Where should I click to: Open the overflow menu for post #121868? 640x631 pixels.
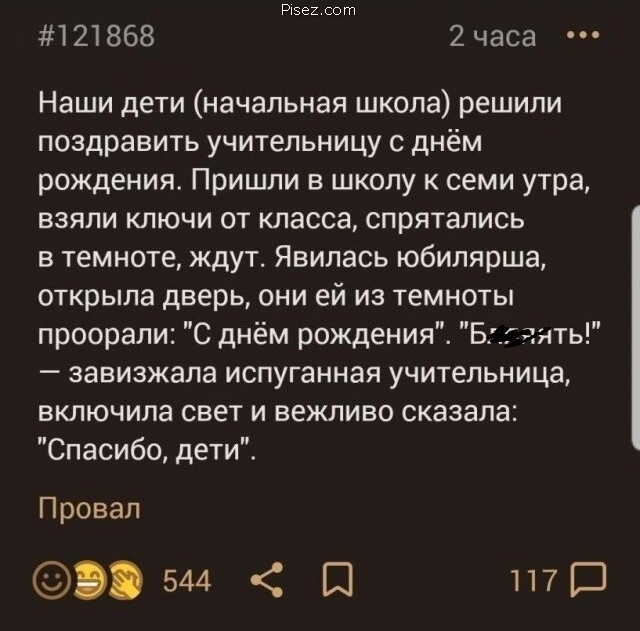pos(582,36)
